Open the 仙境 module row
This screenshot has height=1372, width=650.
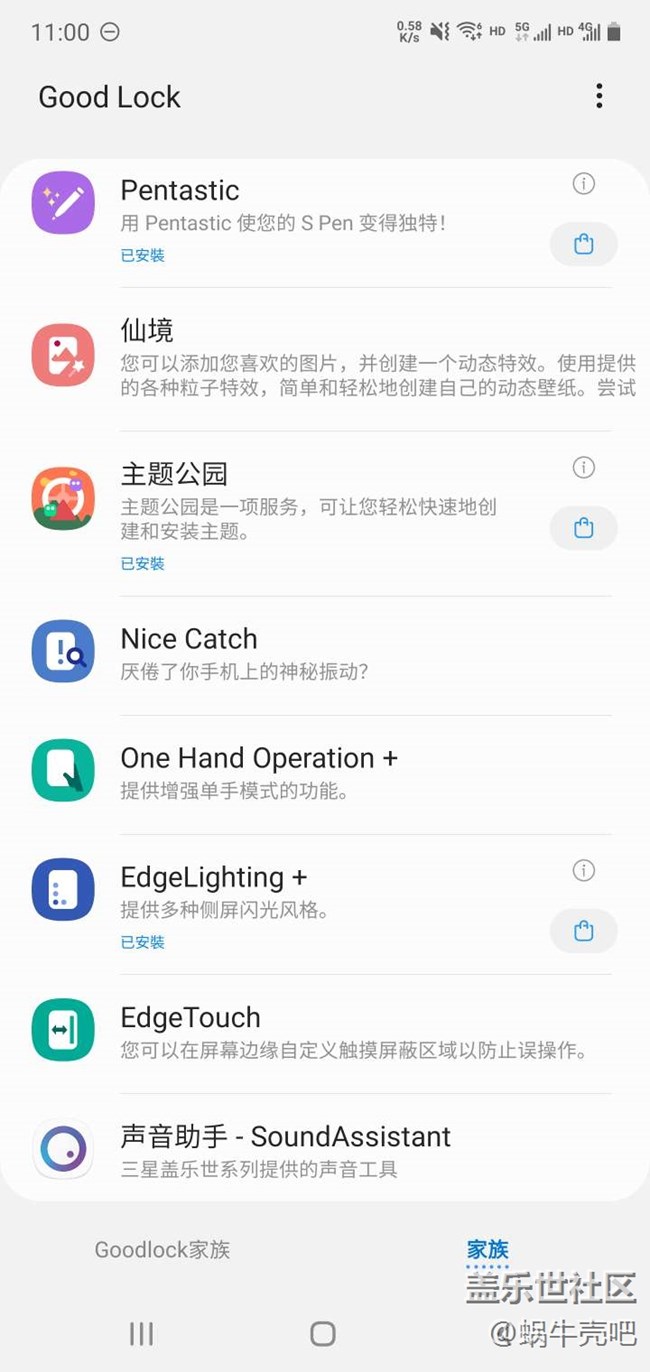click(325, 361)
